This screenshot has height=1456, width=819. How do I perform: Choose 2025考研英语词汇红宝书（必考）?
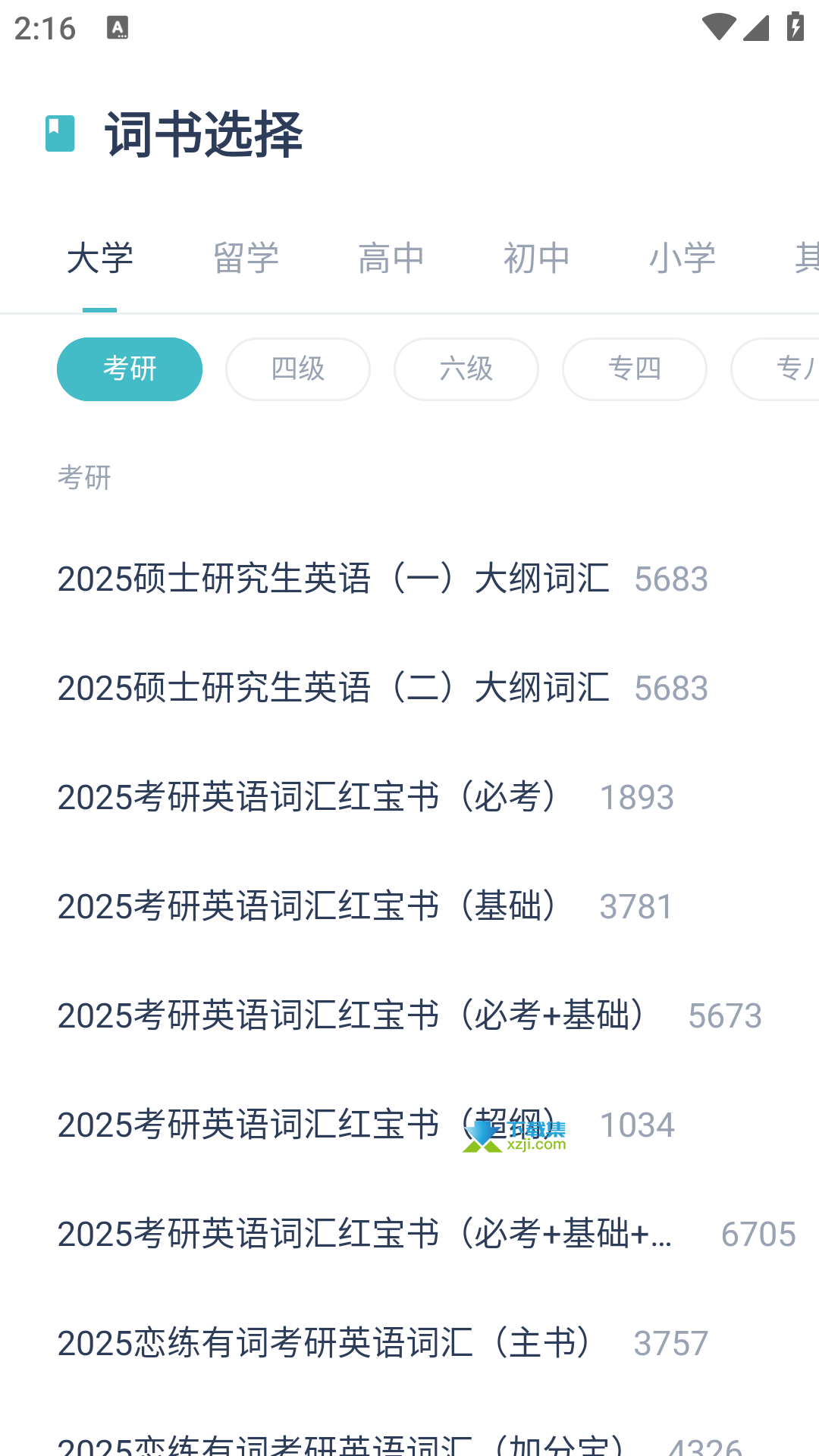click(x=409, y=797)
